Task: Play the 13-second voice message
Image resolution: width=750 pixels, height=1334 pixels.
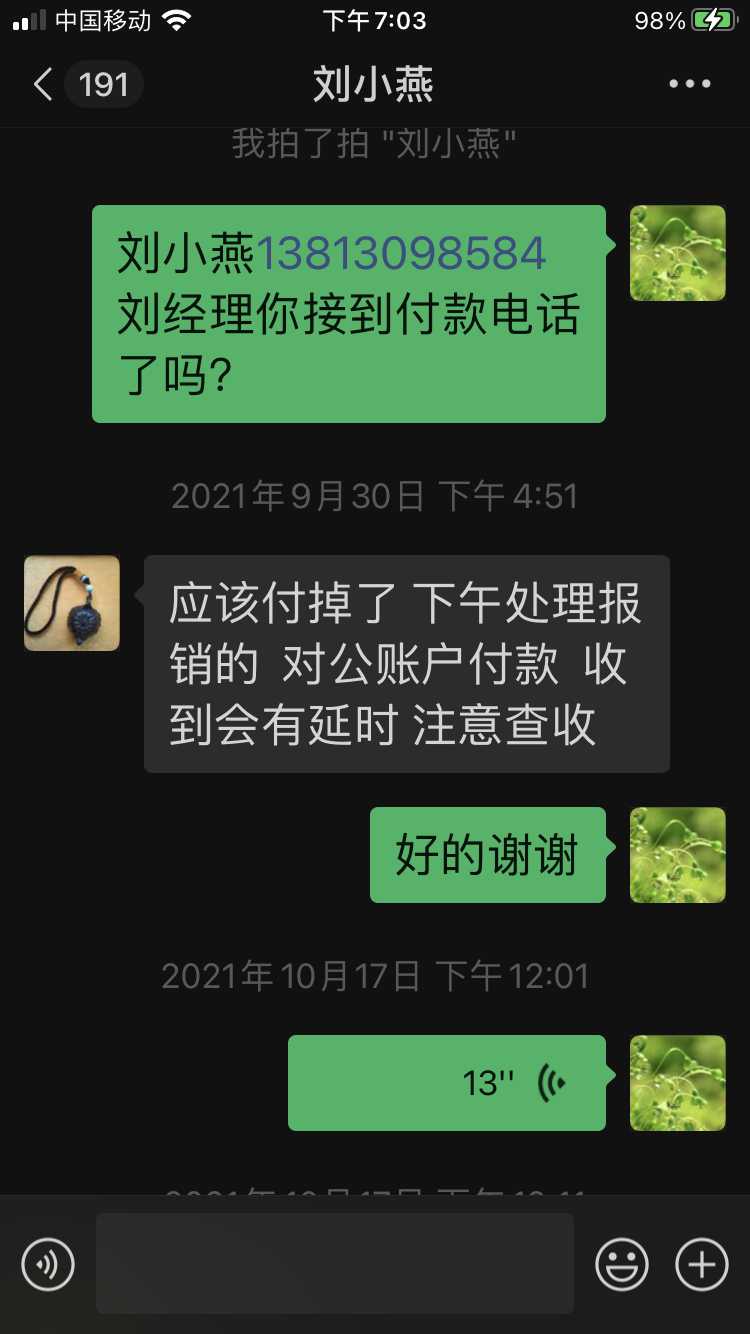Action: (x=447, y=1083)
